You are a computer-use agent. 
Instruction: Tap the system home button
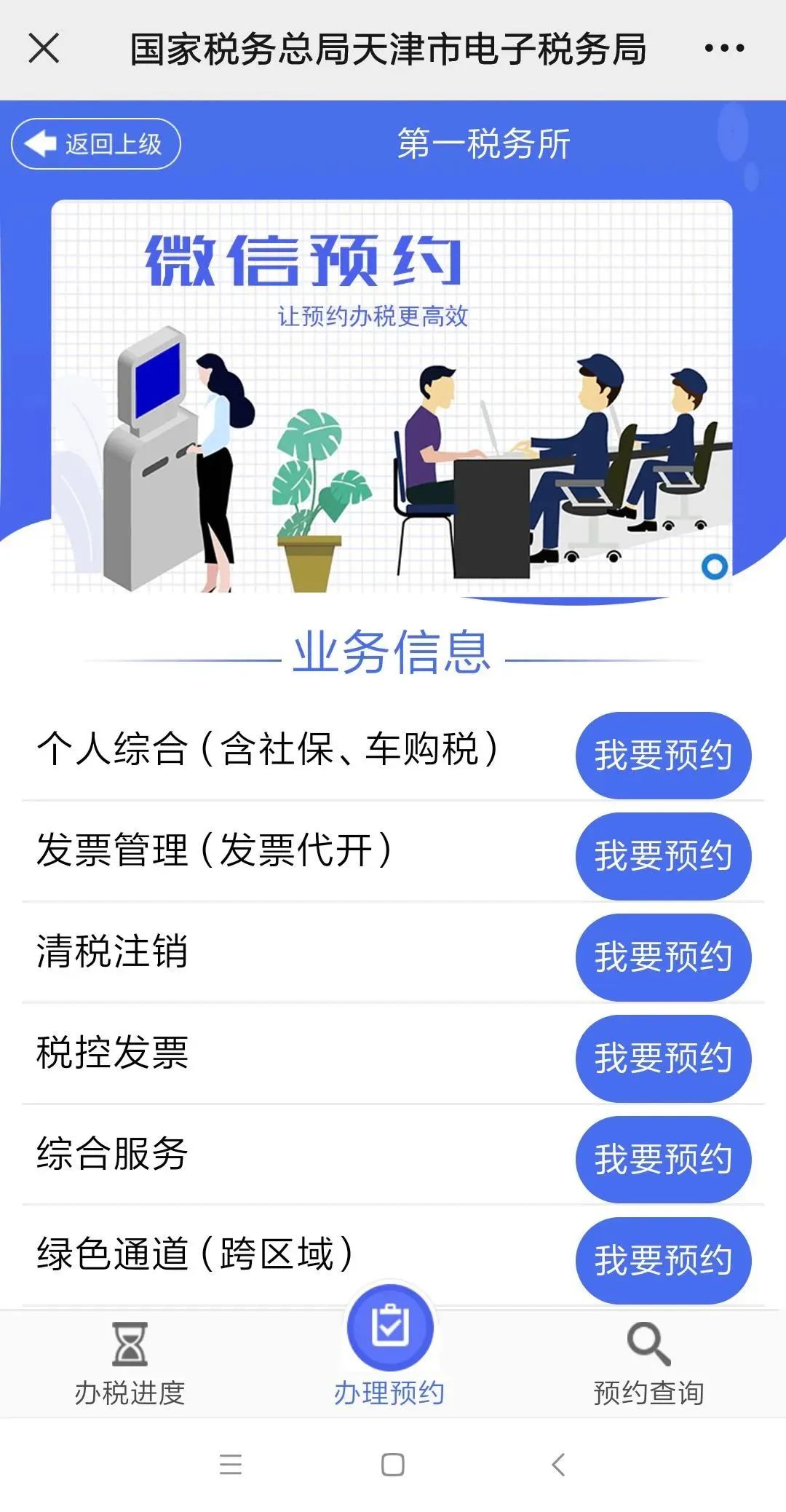point(393,1465)
